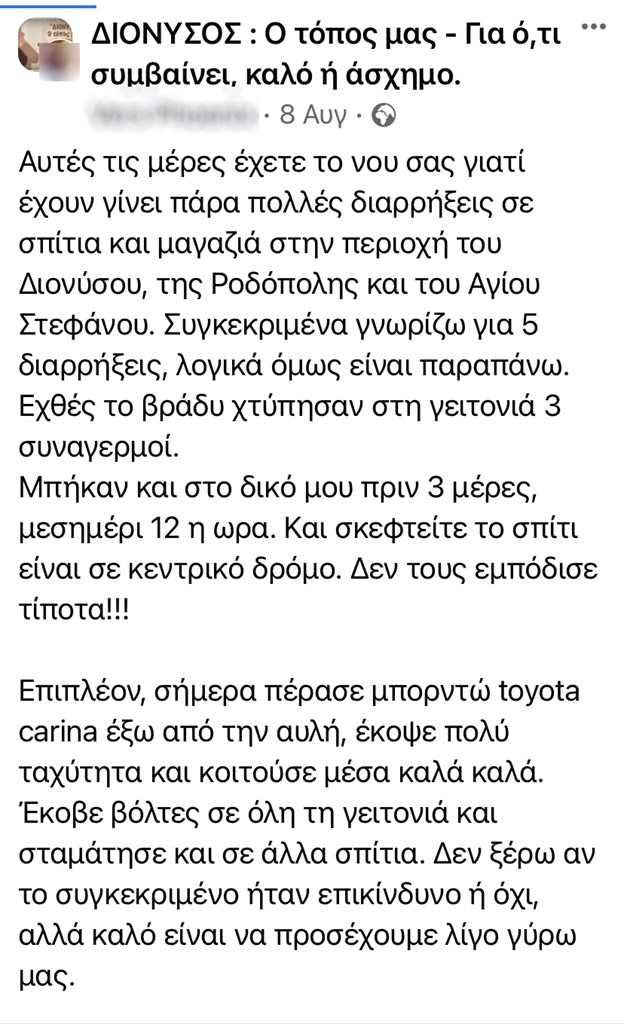Open the post's three-dot options menu
Image resolution: width=624 pixels, height=1024 pixels.
(x=594, y=29)
